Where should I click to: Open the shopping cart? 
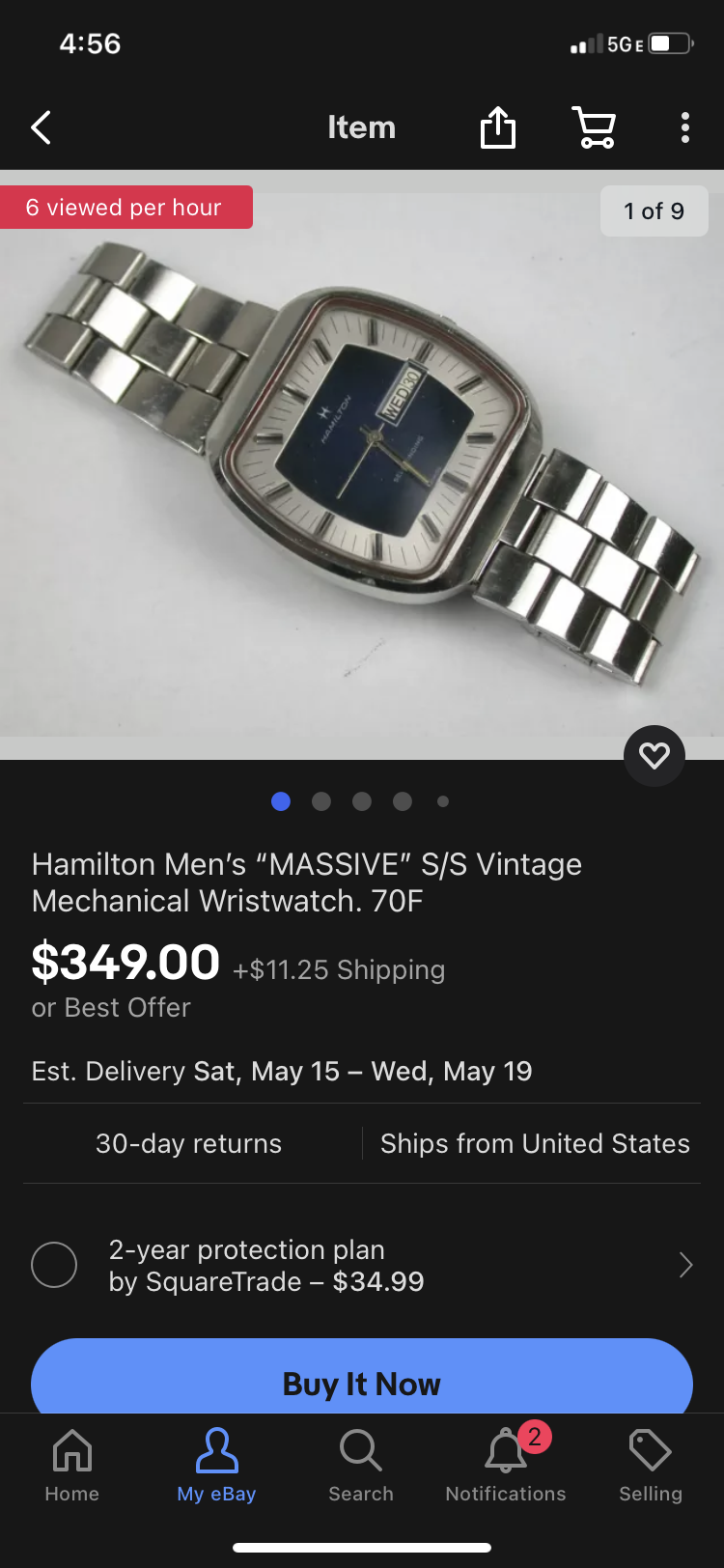point(594,127)
